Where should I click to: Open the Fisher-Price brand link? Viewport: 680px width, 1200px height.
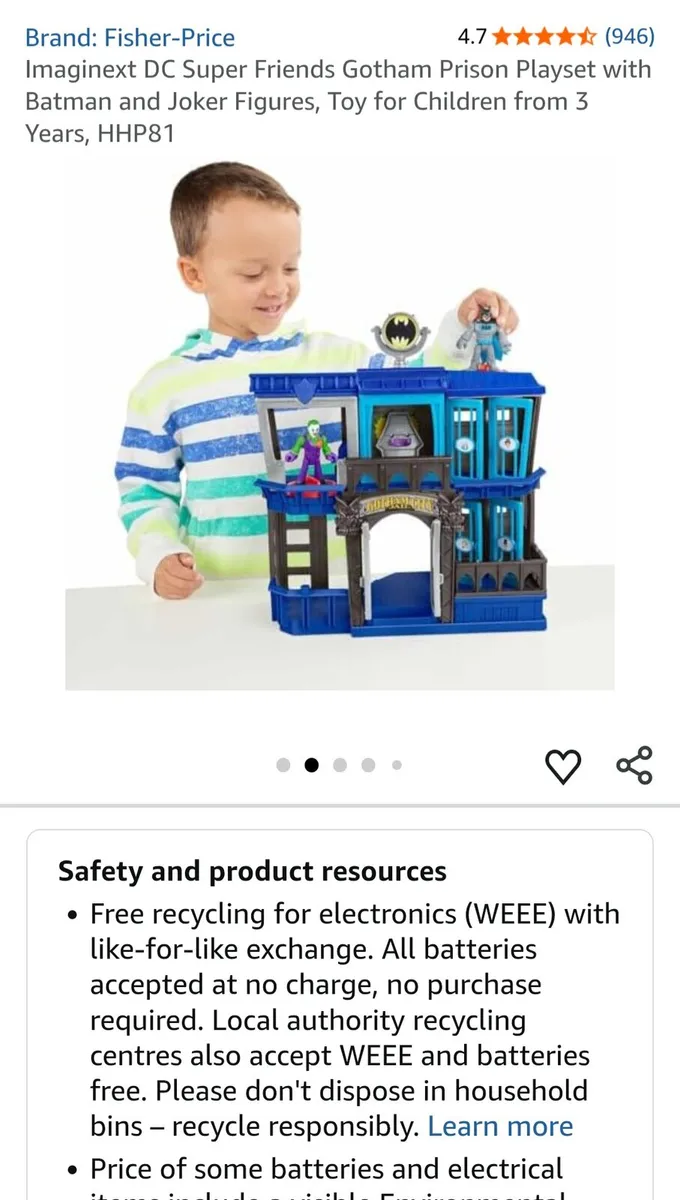tap(130, 38)
